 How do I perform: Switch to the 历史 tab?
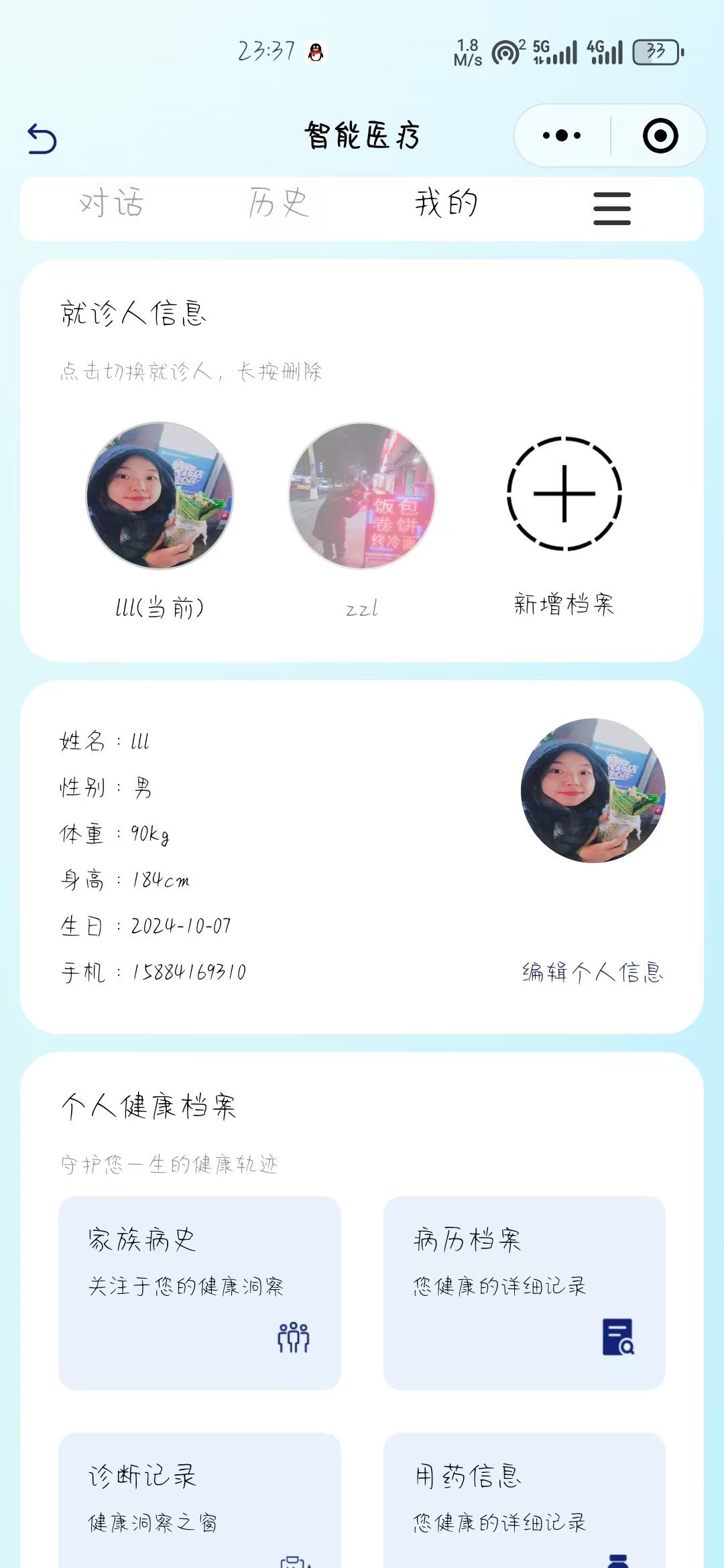(x=279, y=203)
